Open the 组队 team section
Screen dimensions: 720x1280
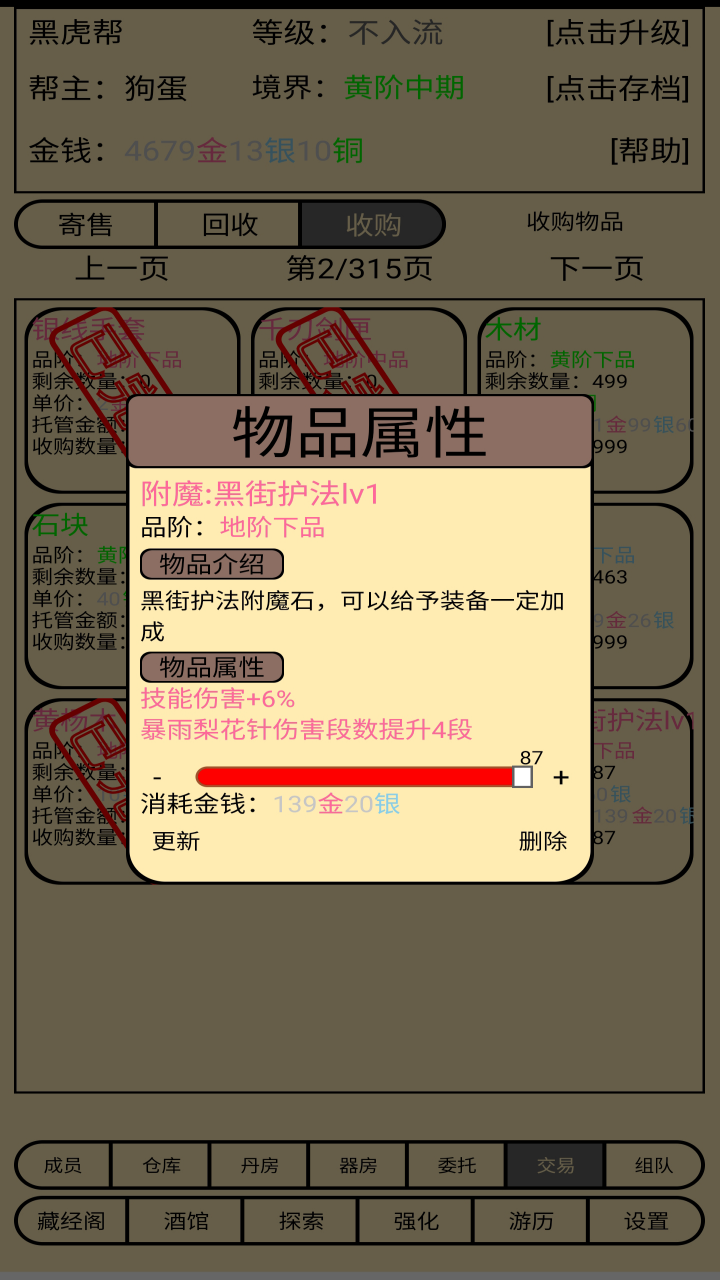click(x=654, y=1165)
